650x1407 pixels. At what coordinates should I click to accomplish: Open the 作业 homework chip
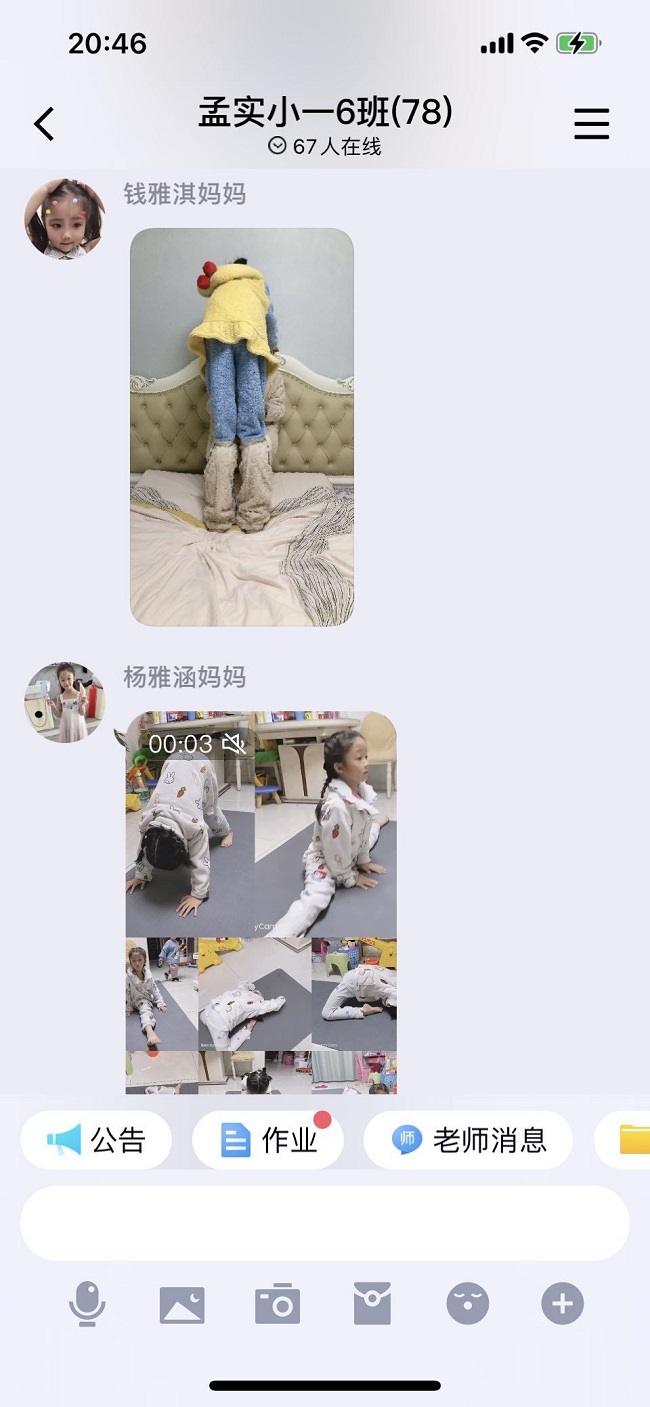click(268, 1140)
